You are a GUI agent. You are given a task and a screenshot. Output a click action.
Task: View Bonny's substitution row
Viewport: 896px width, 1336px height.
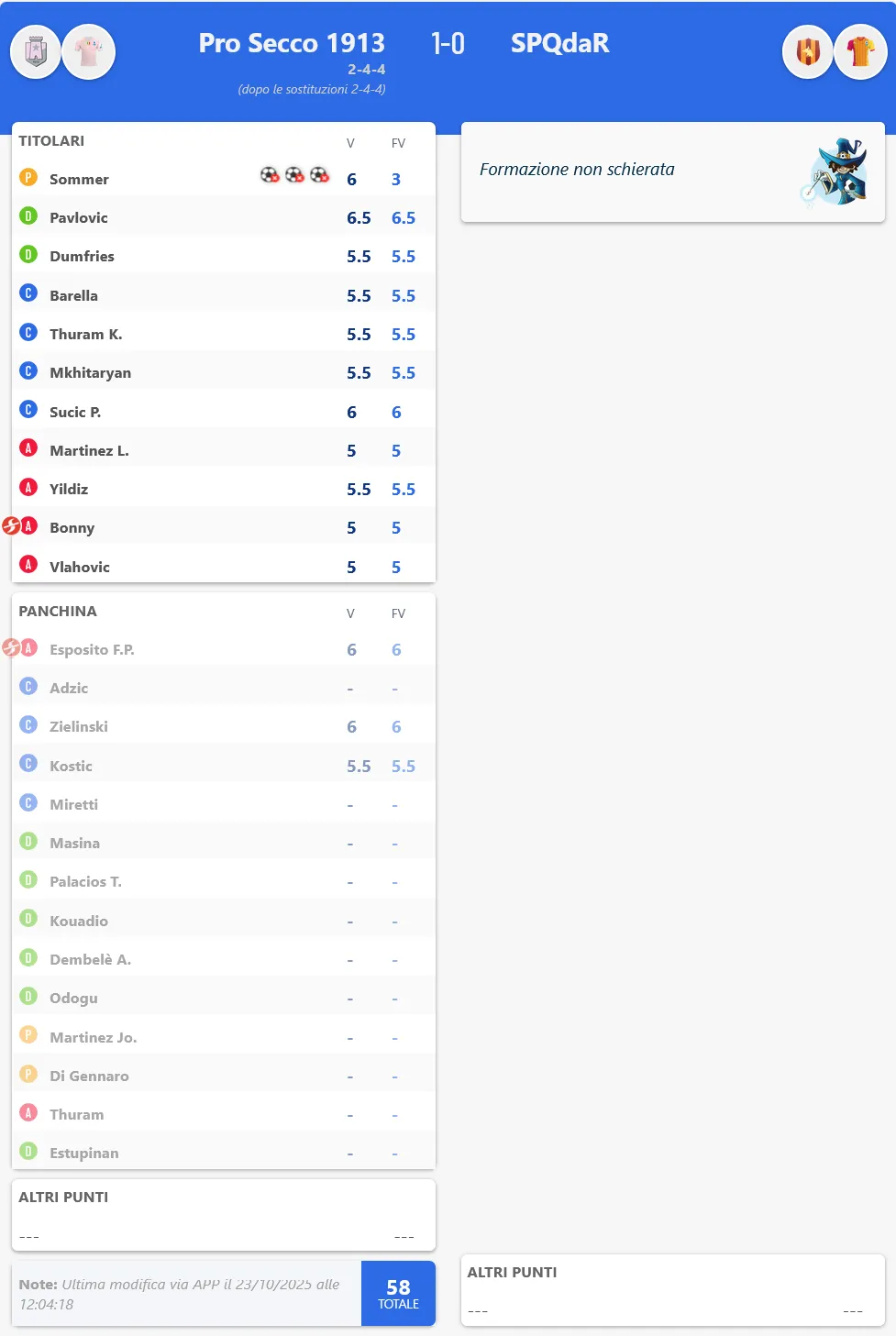[x=72, y=527]
